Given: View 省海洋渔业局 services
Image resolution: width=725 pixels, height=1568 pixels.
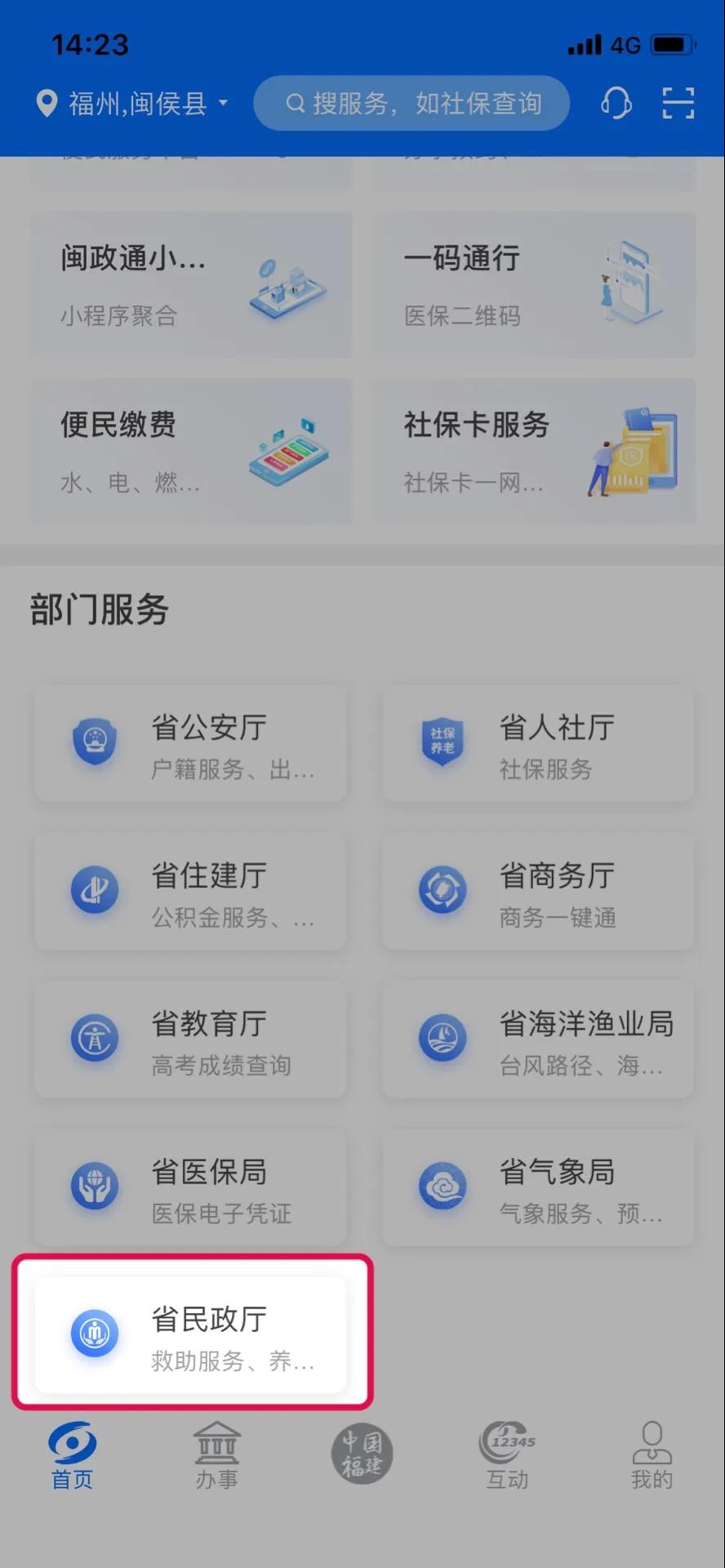Looking at the screenshot, I should pos(538,1040).
